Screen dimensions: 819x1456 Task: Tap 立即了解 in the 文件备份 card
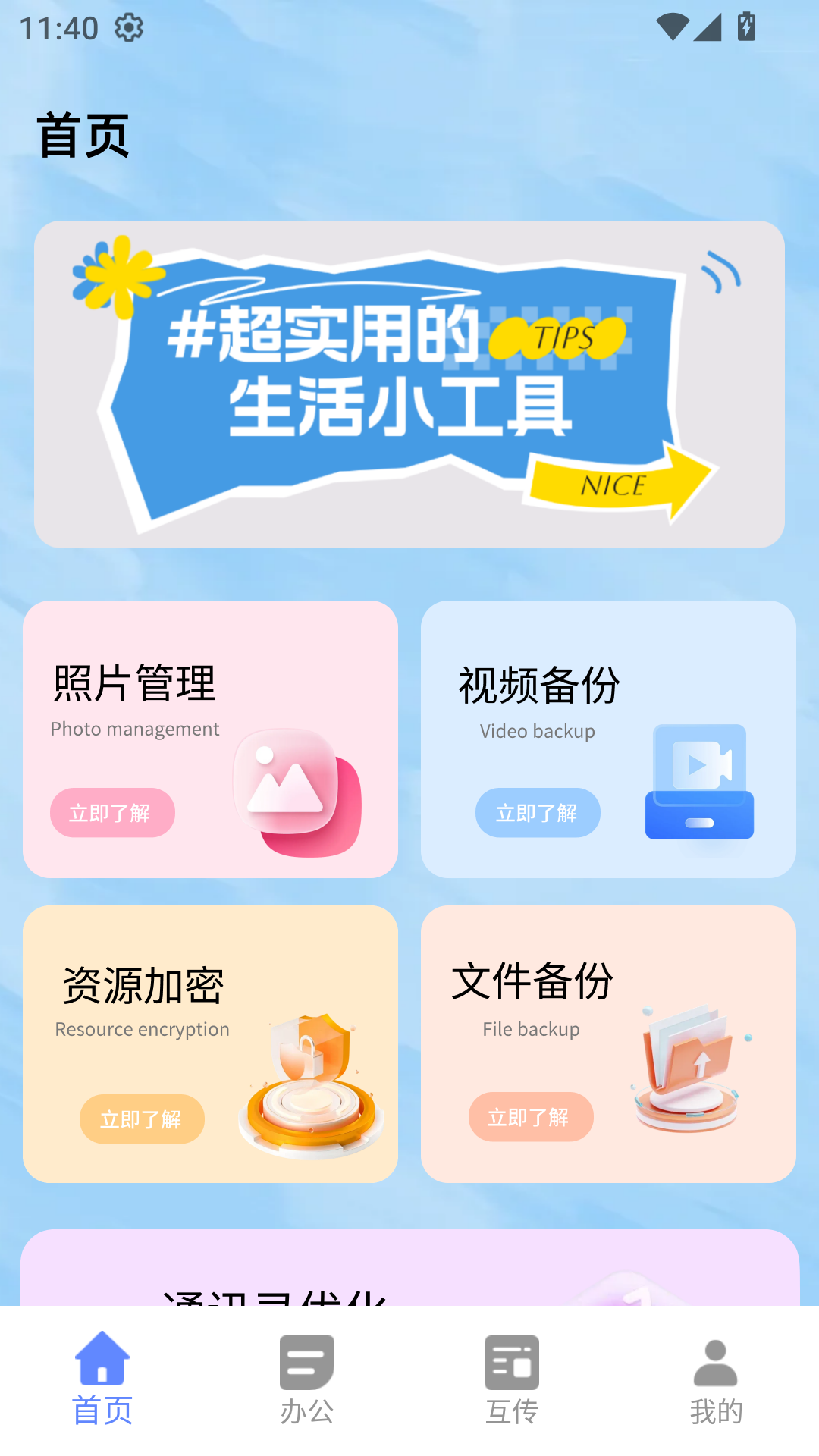coord(531,1116)
